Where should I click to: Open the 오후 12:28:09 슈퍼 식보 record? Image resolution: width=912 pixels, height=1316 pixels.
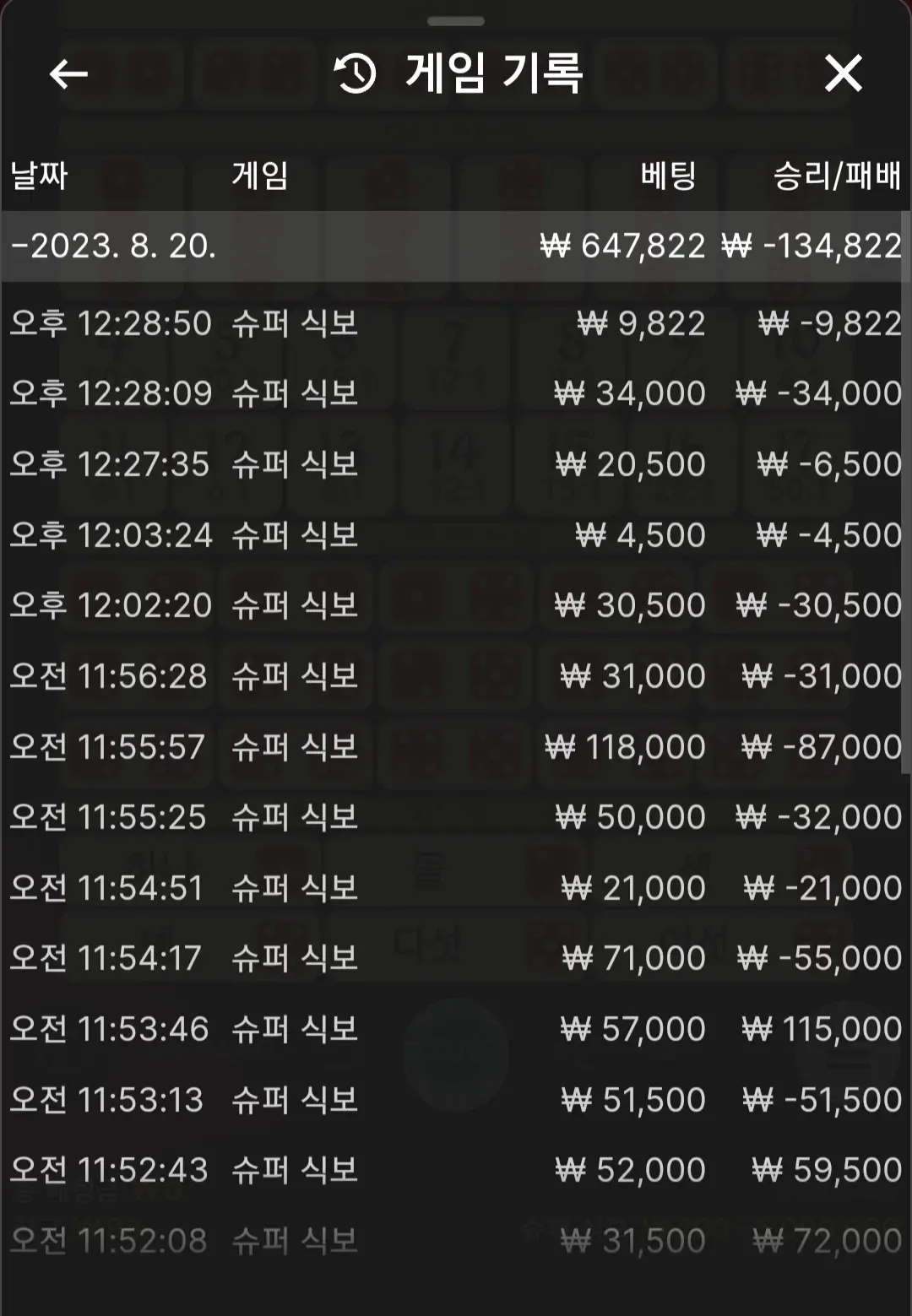(x=454, y=393)
